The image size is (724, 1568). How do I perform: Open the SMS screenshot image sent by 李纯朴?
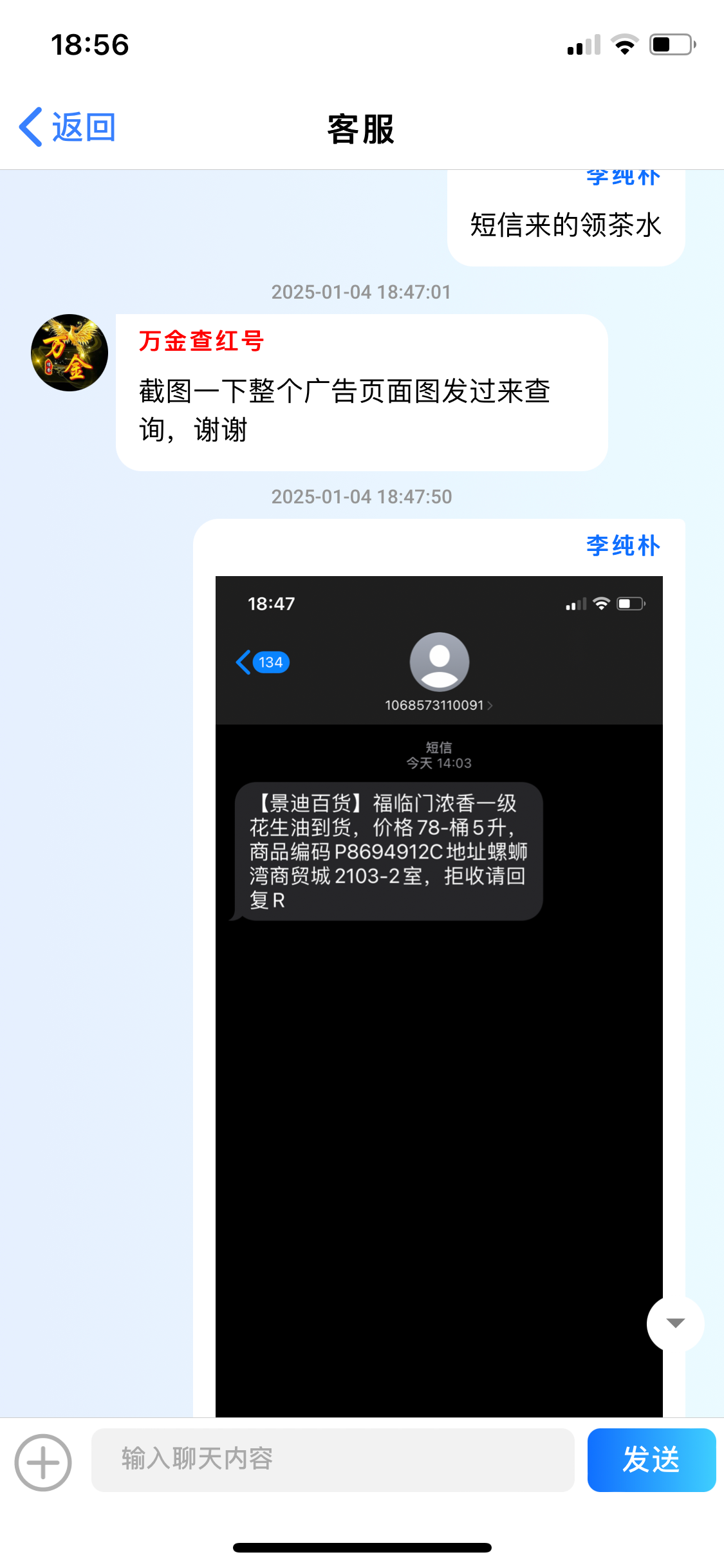439,996
